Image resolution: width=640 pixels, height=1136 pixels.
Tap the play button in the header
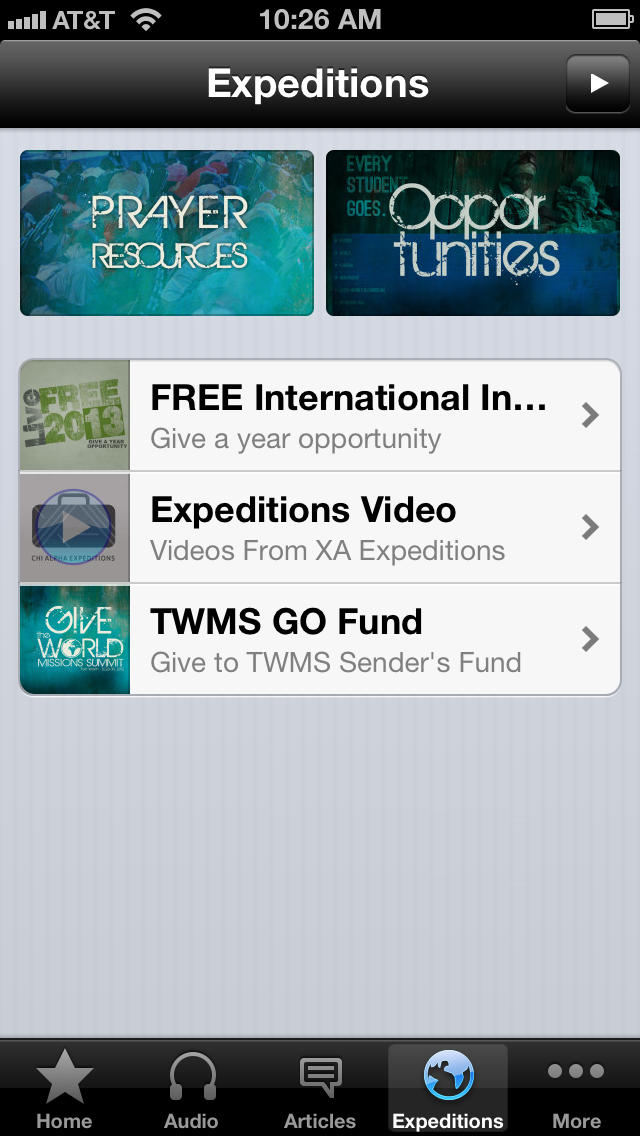[597, 83]
